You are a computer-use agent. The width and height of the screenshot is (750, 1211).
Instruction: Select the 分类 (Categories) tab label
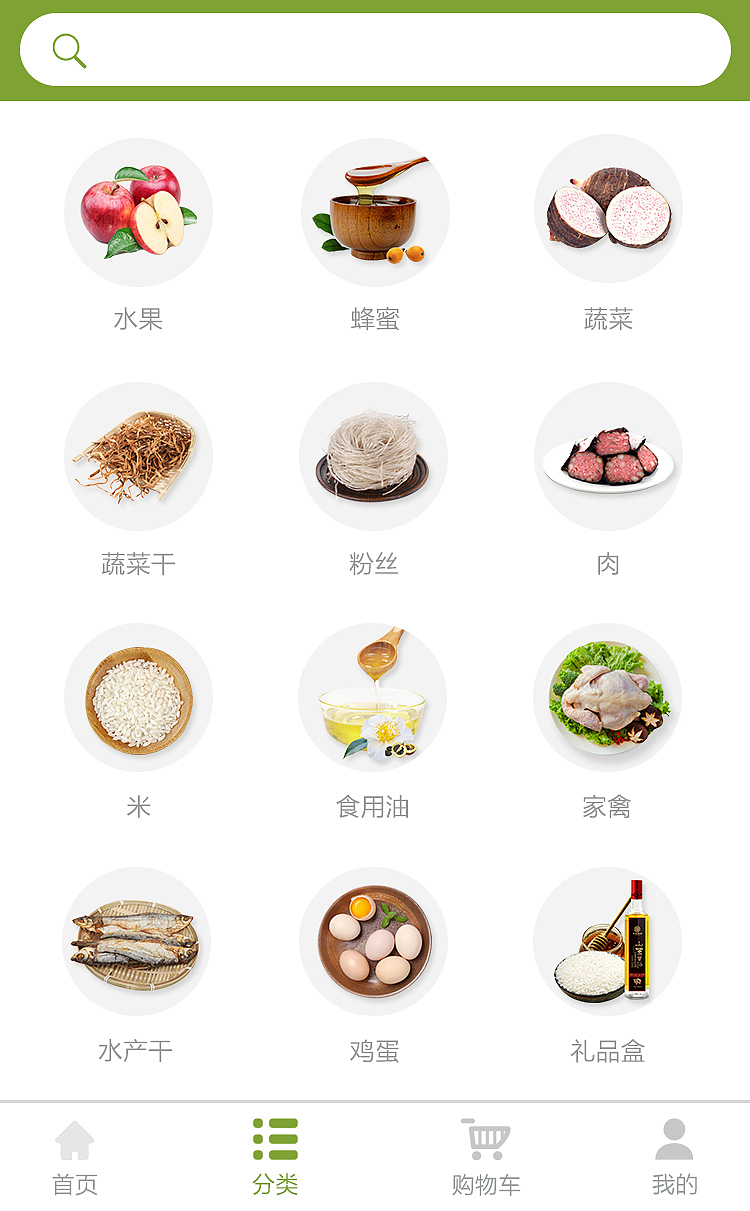276,1184
